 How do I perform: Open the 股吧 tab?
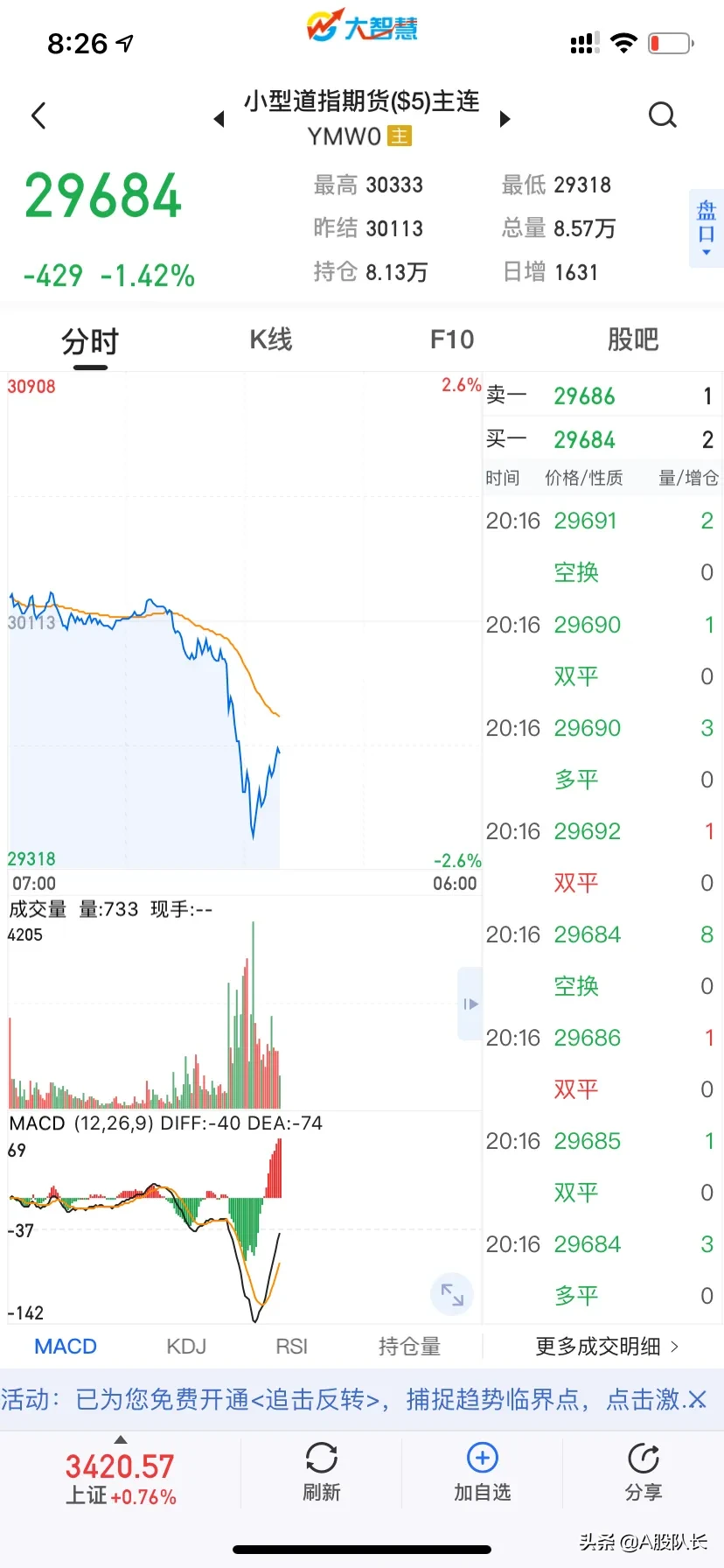(633, 339)
